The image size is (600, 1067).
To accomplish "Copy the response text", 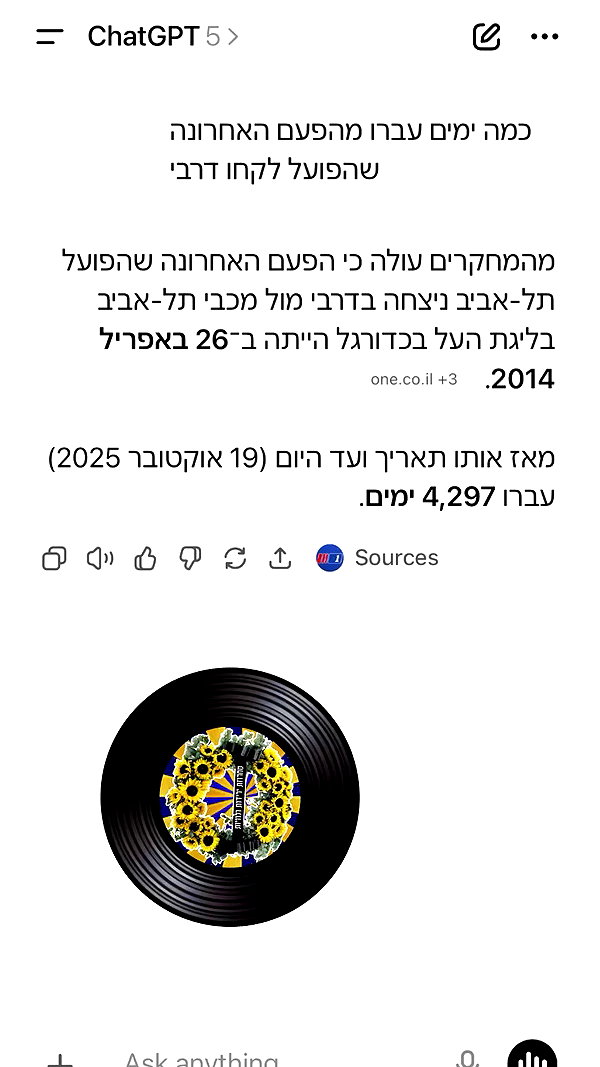I will coord(54,559).
